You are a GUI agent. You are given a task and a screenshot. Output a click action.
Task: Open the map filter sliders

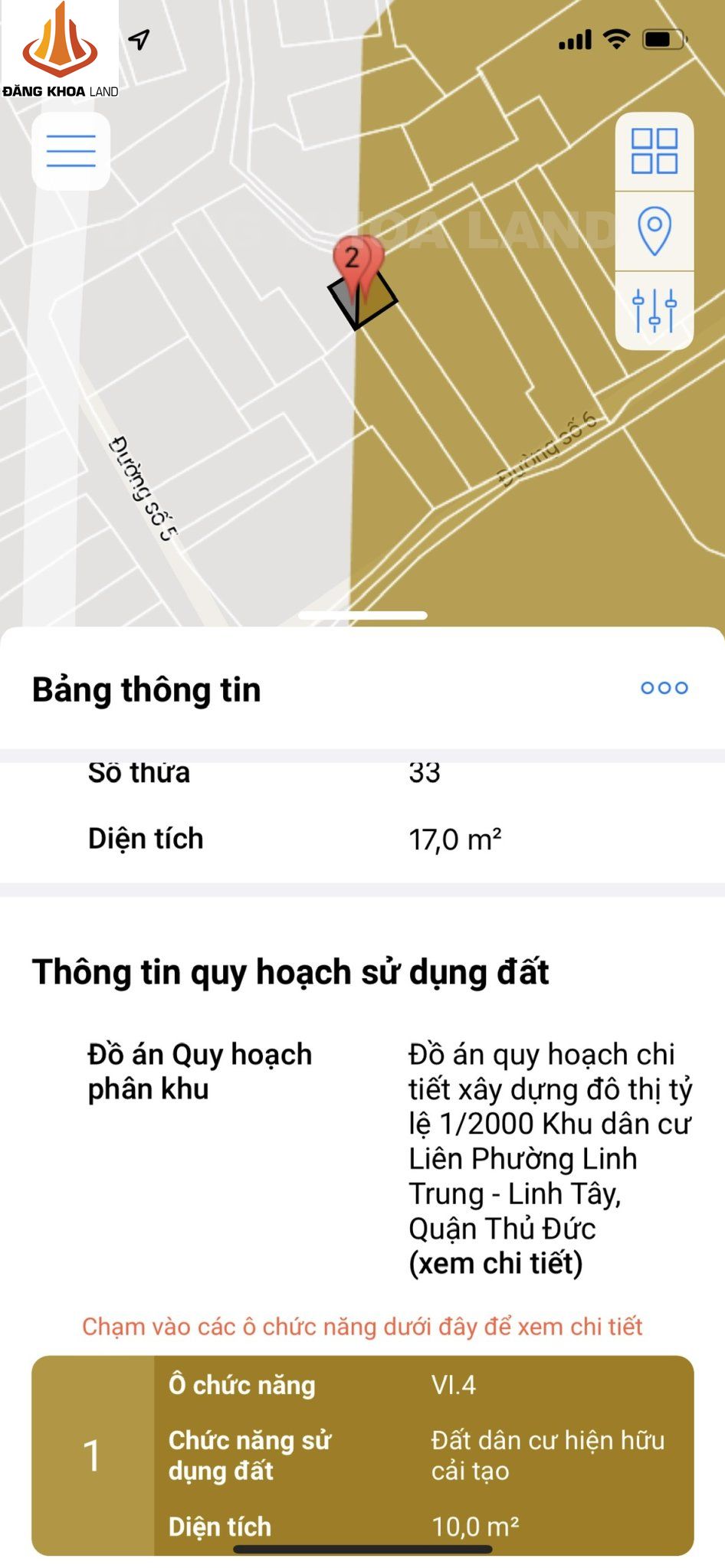tap(654, 309)
